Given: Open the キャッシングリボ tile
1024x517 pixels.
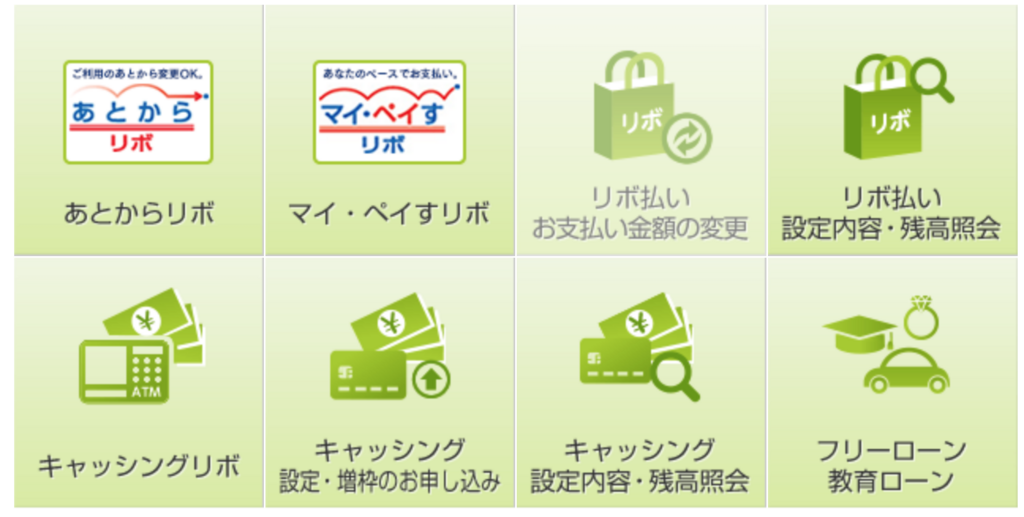Looking at the screenshot, I should coord(139,383).
